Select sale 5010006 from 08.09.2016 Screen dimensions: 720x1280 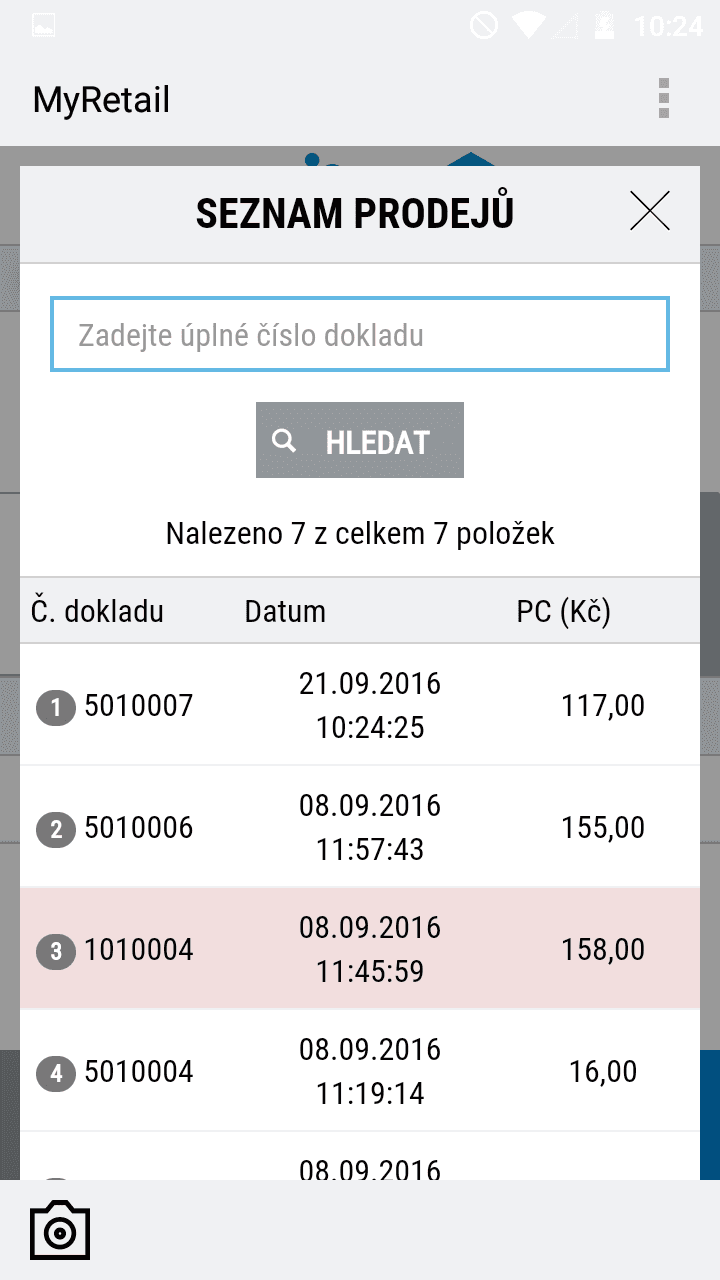coord(360,827)
